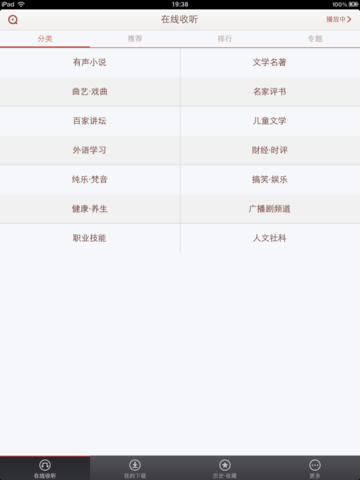Image resolution: width=360 pixels, height=480 pixels.
Task: Browse the 纯乐·梵音 category
Action: coord(90,180)
